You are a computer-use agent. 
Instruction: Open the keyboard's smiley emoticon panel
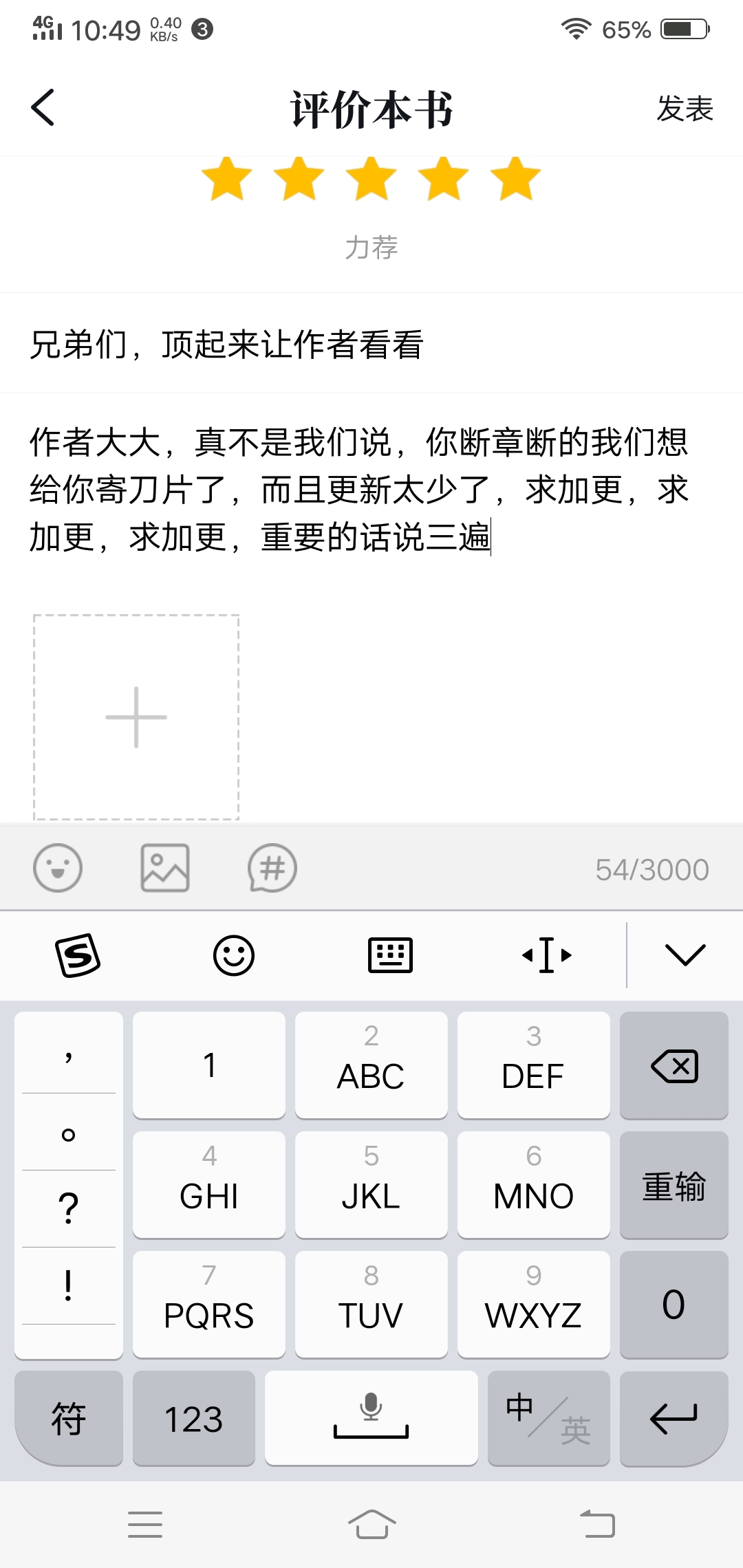pyautogui.click(x=234, y=955)
